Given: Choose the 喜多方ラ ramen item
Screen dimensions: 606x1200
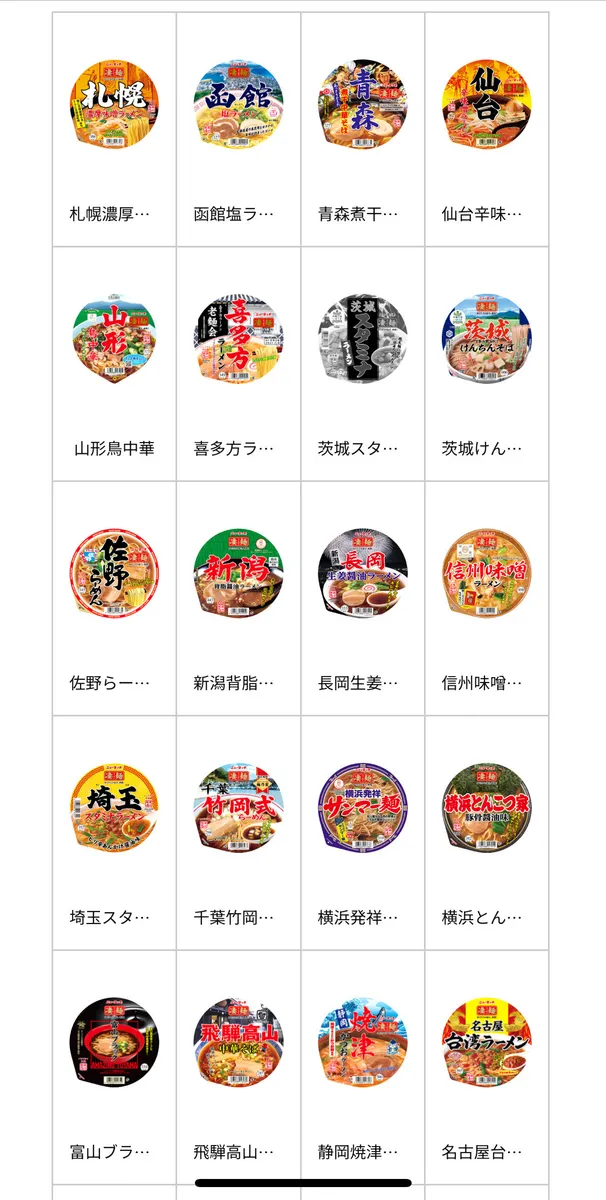Looking at the screenshot, I should 238,340.
